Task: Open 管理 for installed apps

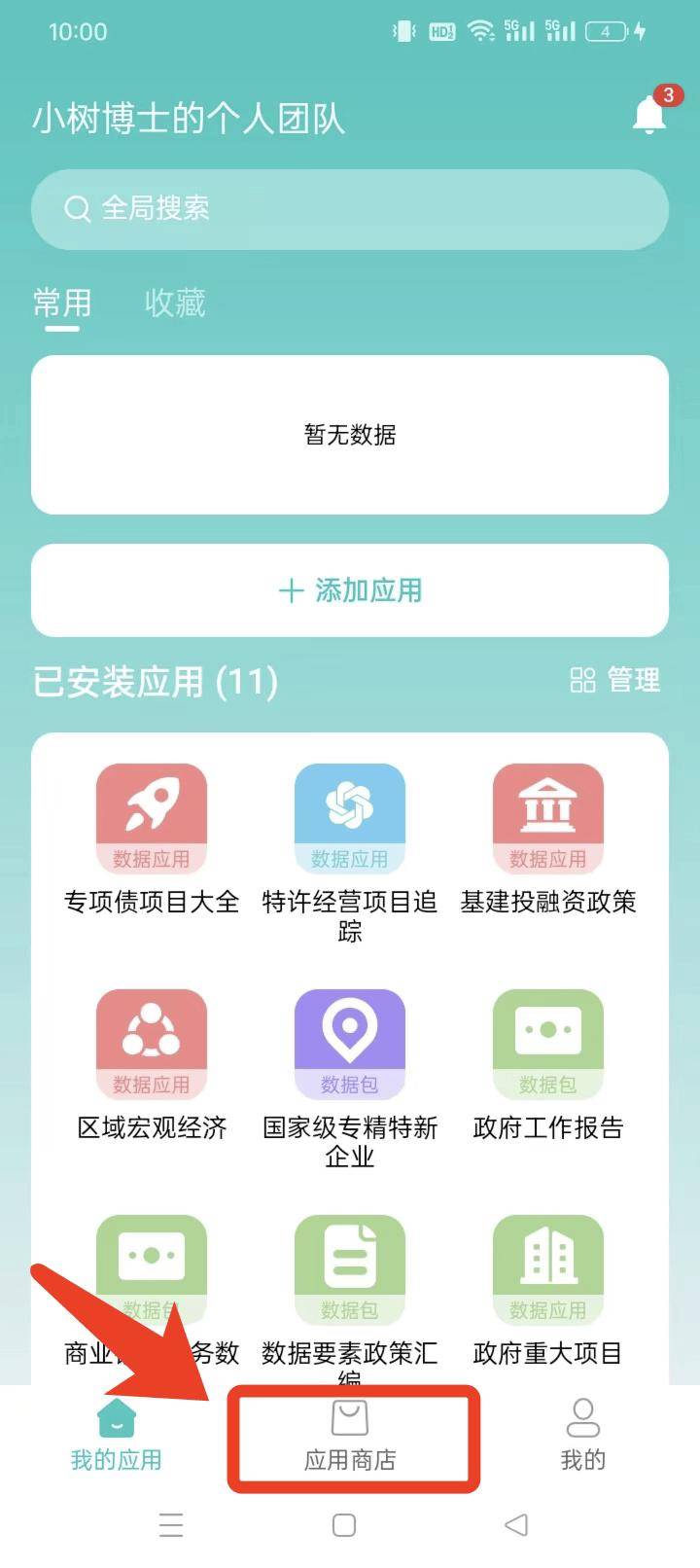Action: [x=614, y=680]
